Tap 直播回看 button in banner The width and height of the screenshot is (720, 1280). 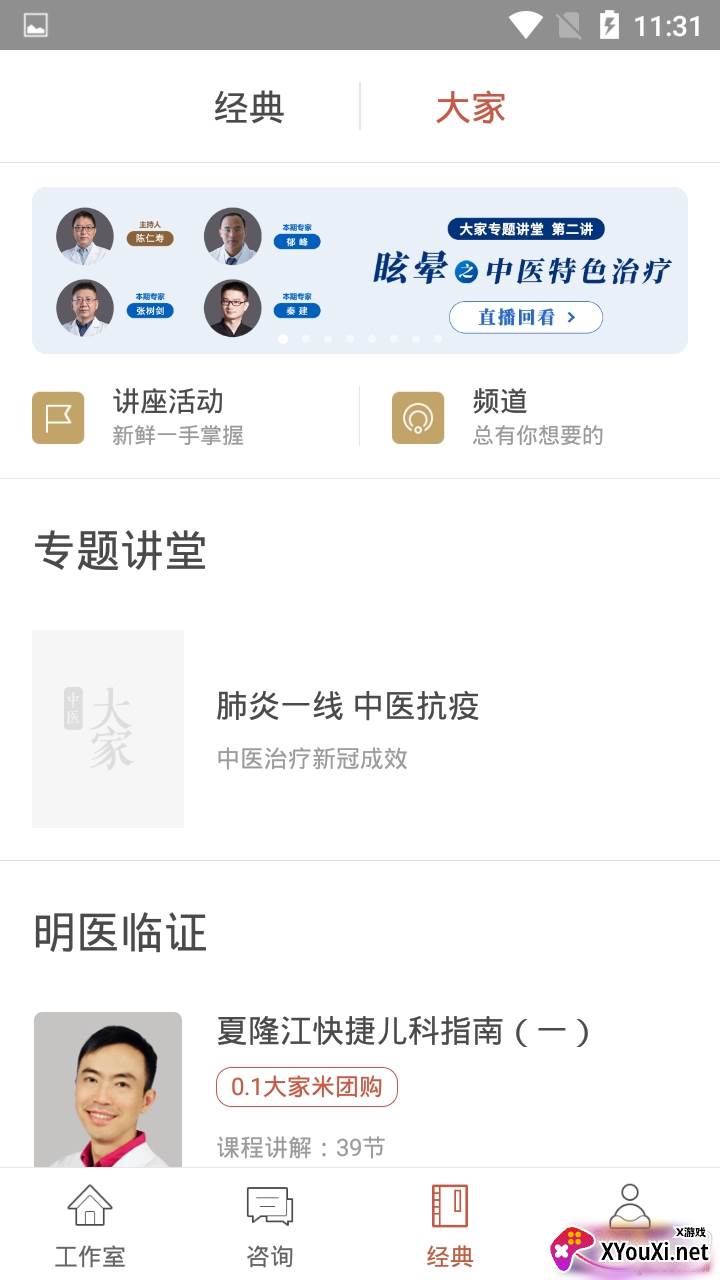[x=526, y=317]
